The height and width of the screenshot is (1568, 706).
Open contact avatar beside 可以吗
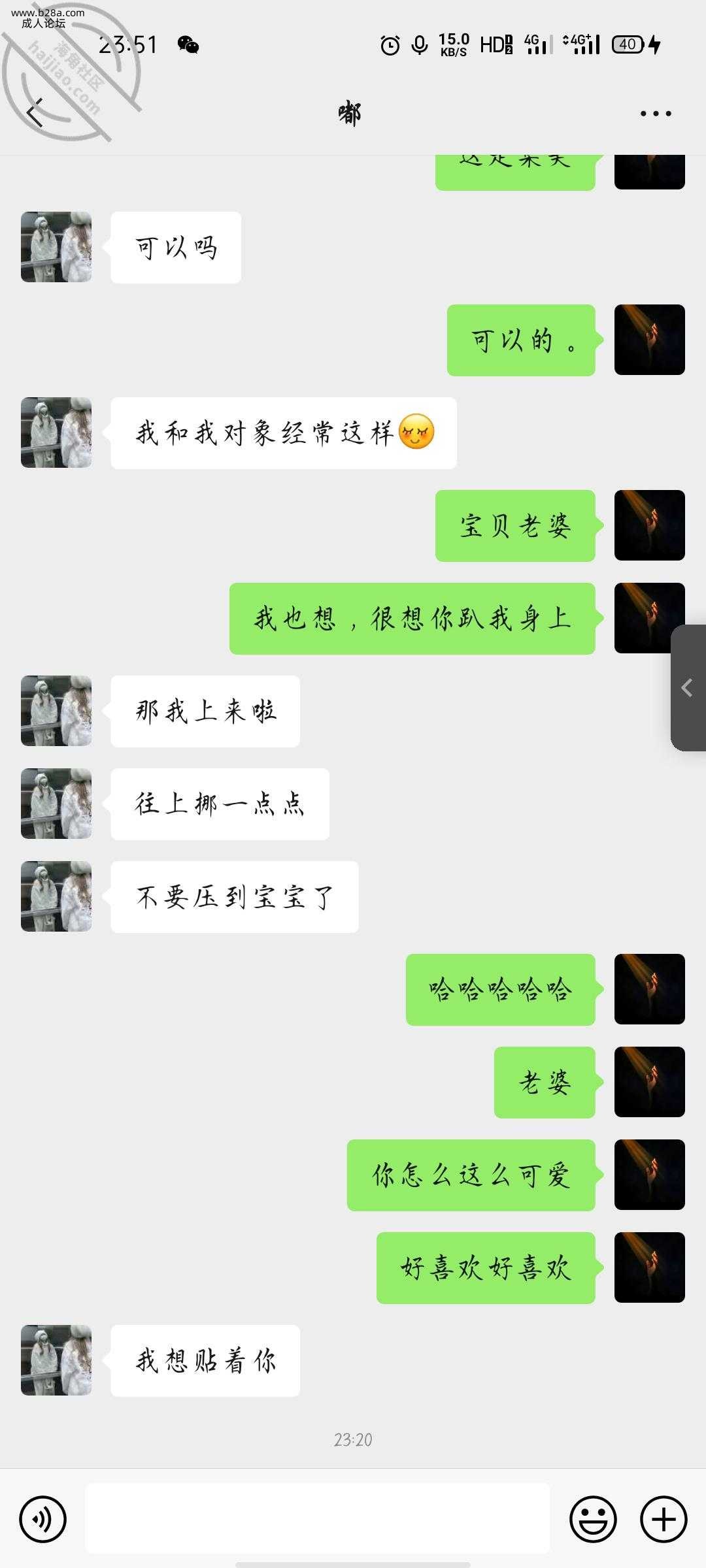(56, 247)
